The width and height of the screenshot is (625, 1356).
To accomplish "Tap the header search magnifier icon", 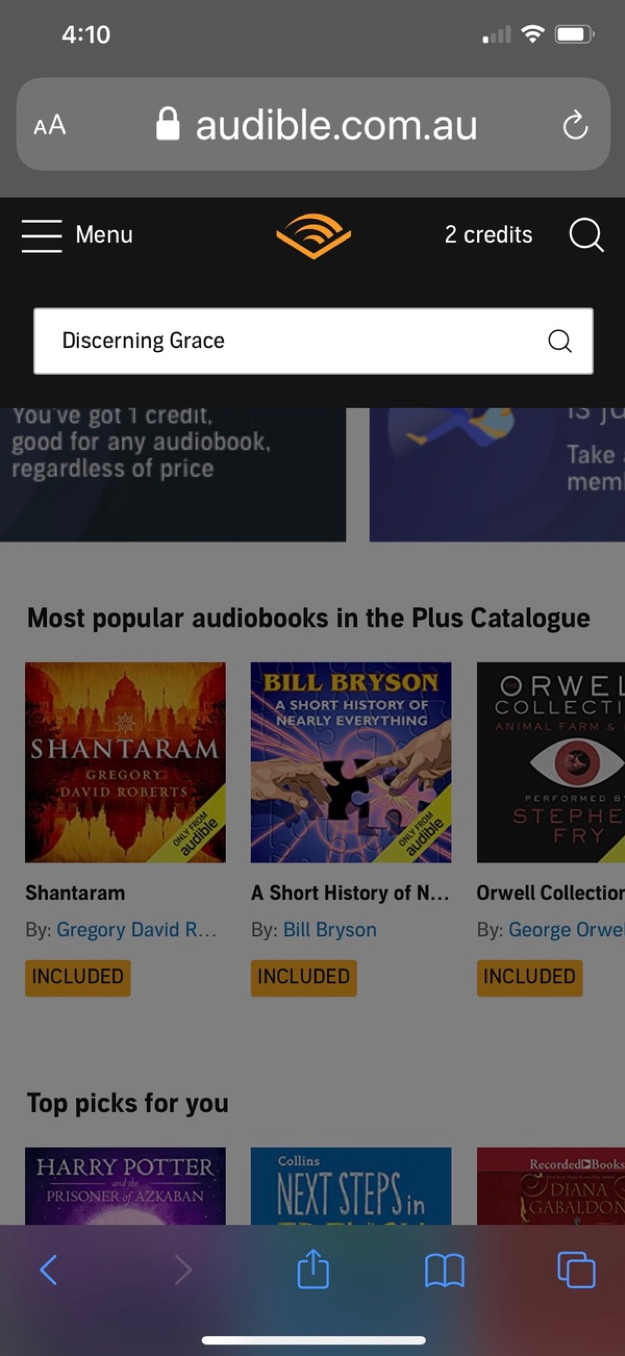I will click(586, 235).
